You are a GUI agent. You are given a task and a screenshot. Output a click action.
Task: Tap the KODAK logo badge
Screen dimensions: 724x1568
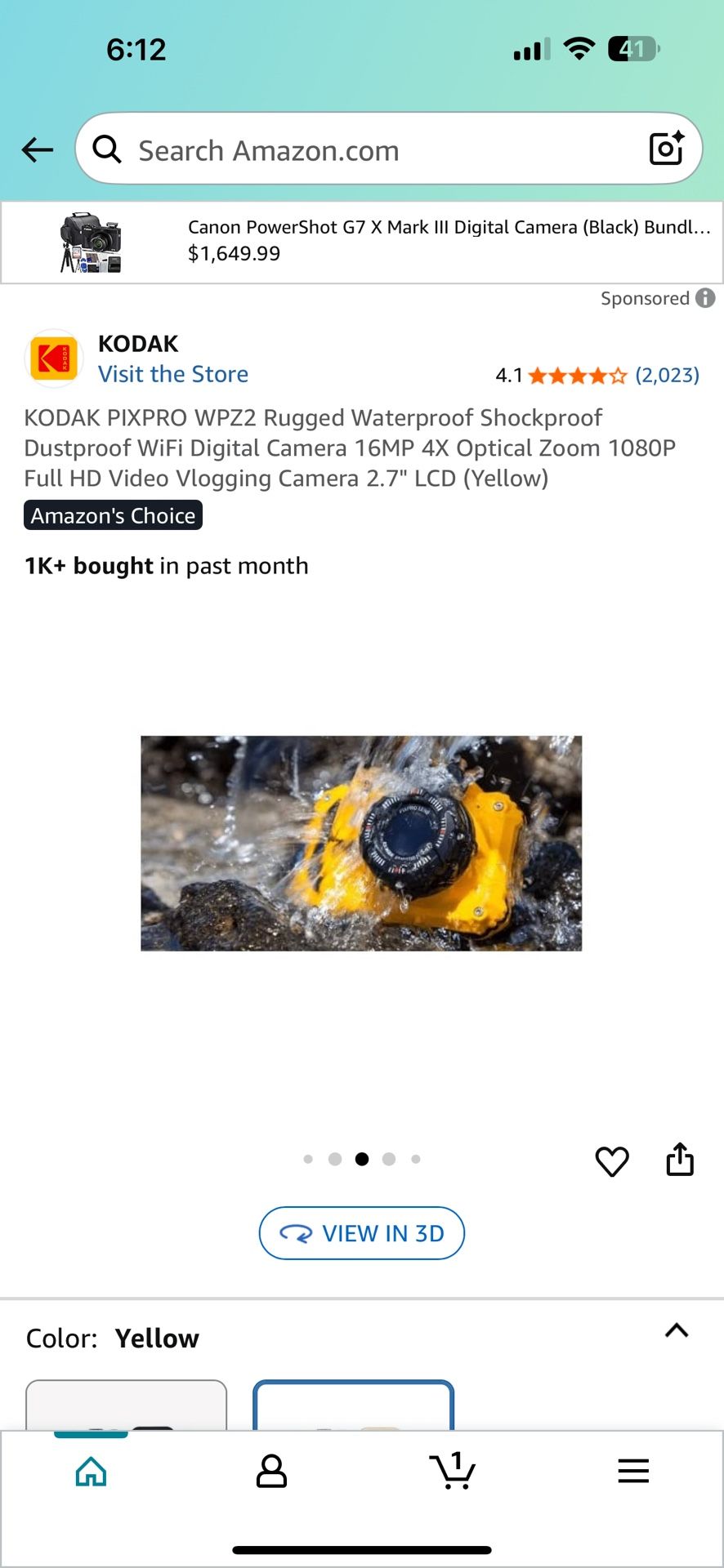pyautogui.click(x=52, y=358)
